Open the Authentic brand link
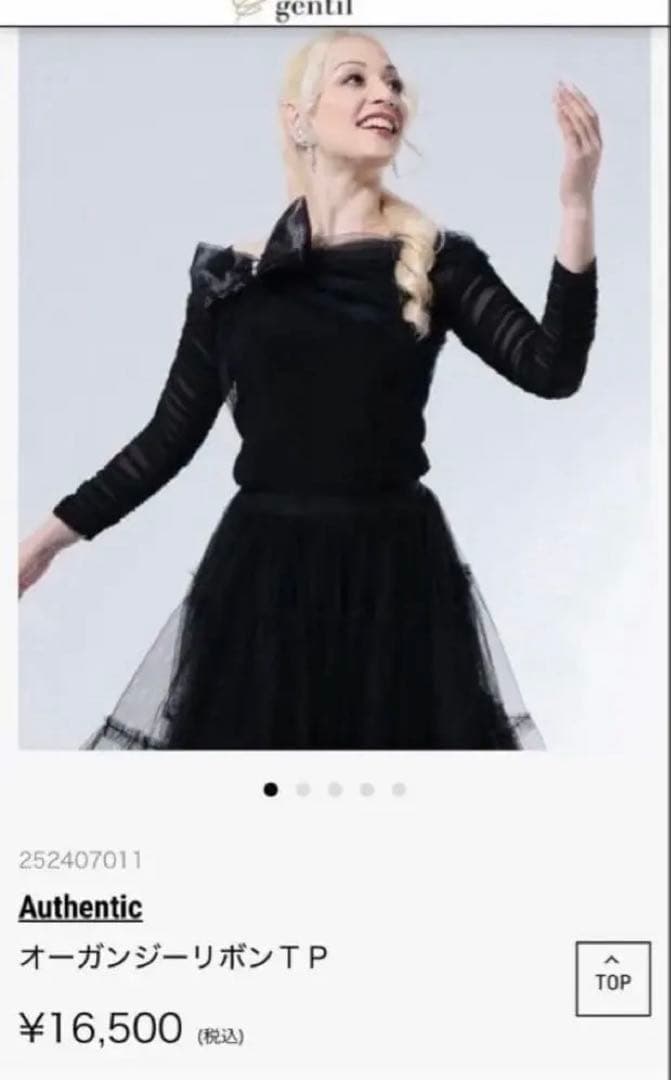Screen dimensions: 671x1080 81,907
